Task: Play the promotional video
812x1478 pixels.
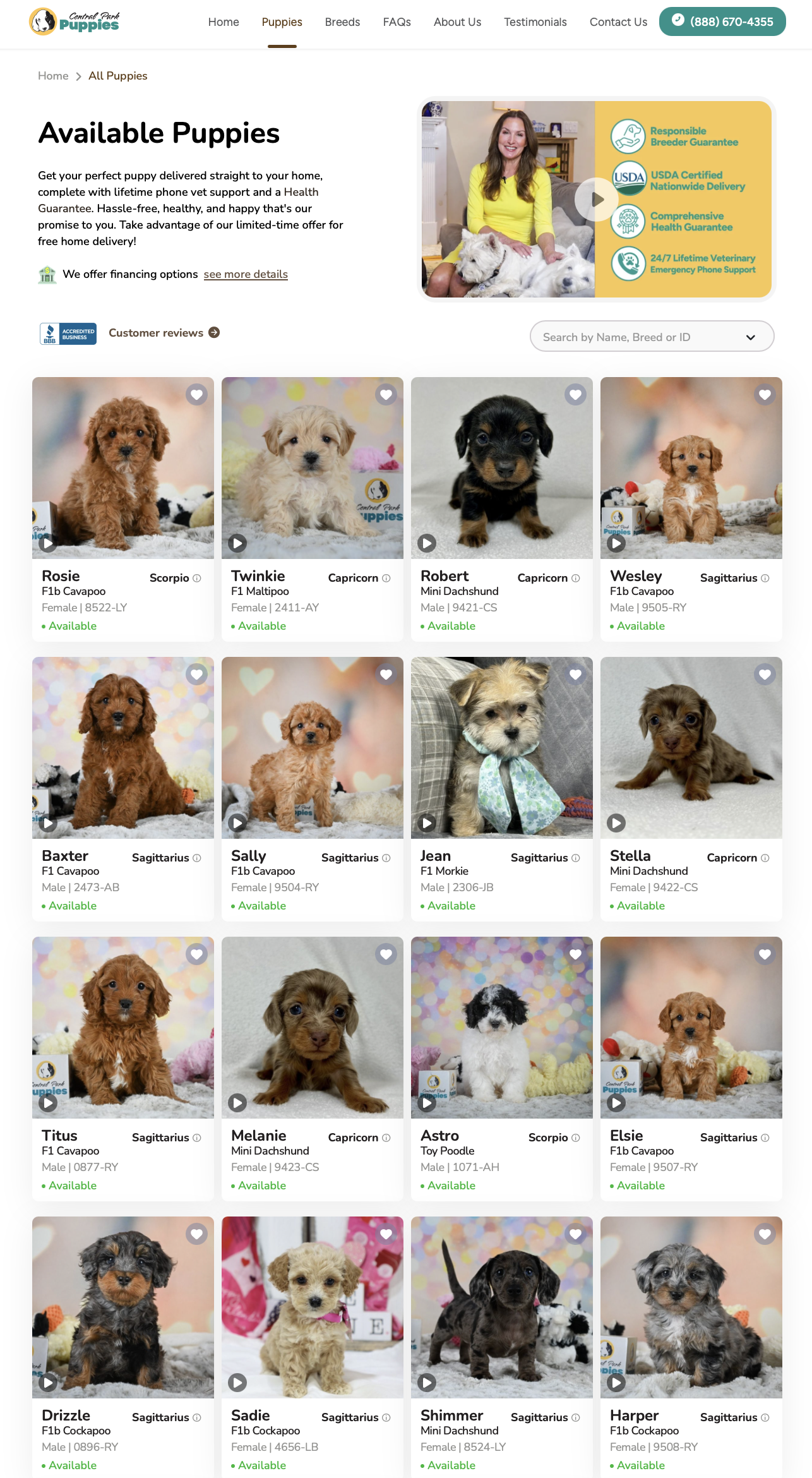Action: point(595,200)
